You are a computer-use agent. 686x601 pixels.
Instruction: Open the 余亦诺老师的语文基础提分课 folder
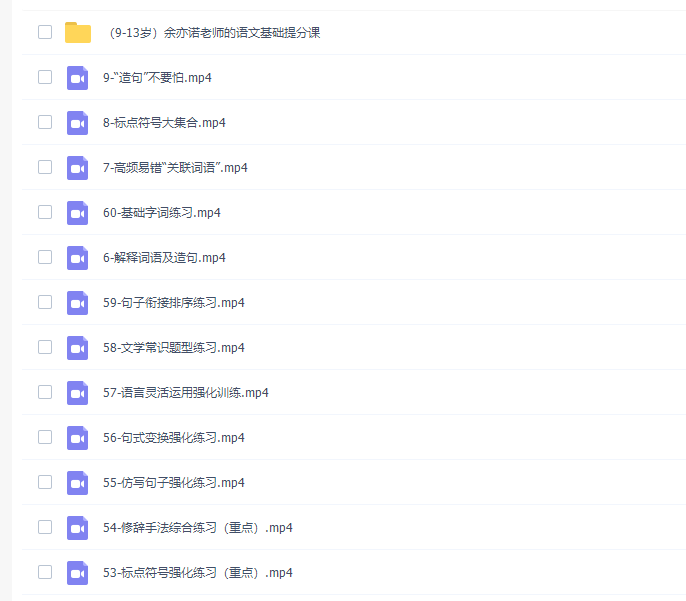point(213,33)
